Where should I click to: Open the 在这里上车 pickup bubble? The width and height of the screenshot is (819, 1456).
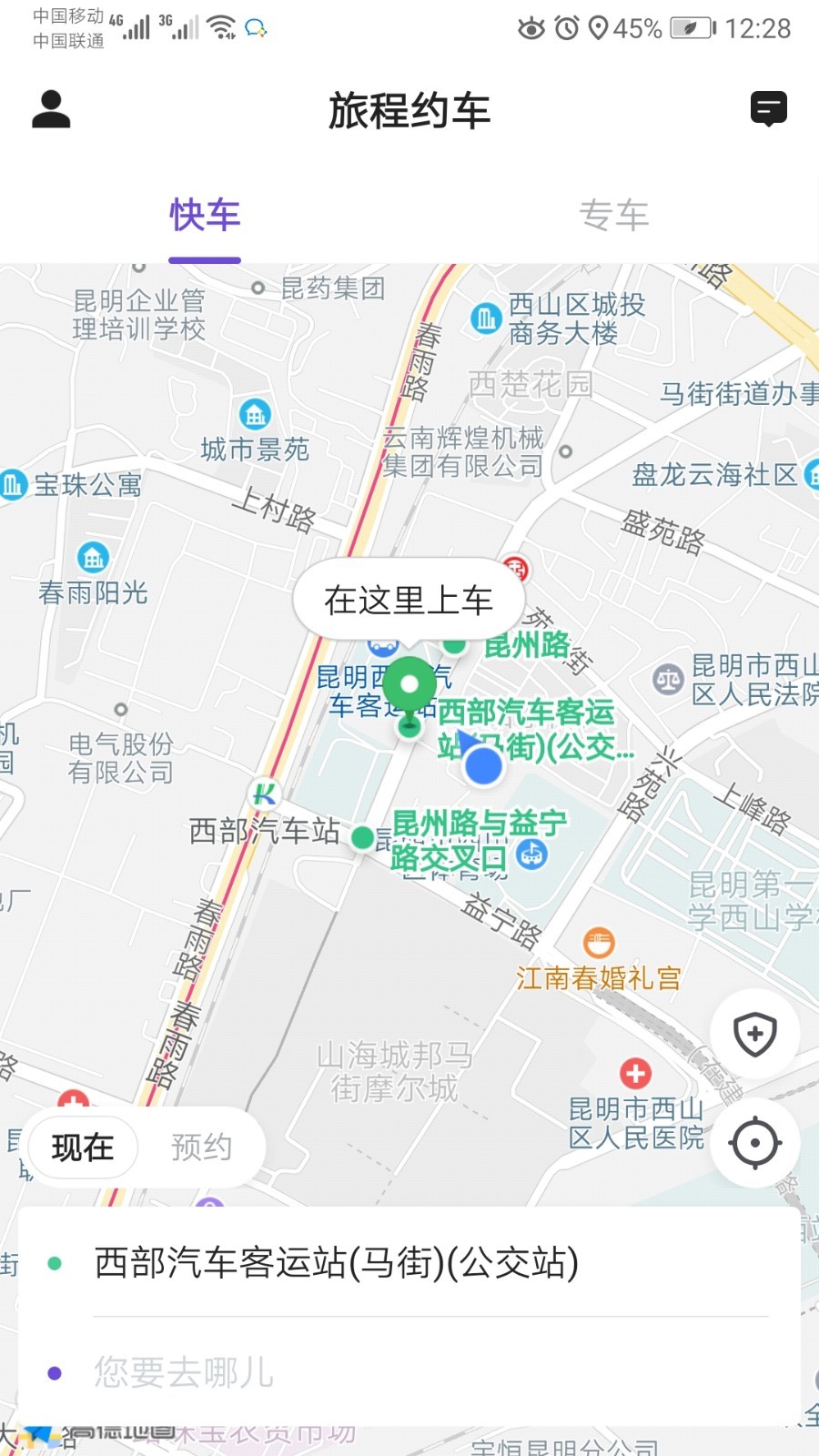click(409, 600)
